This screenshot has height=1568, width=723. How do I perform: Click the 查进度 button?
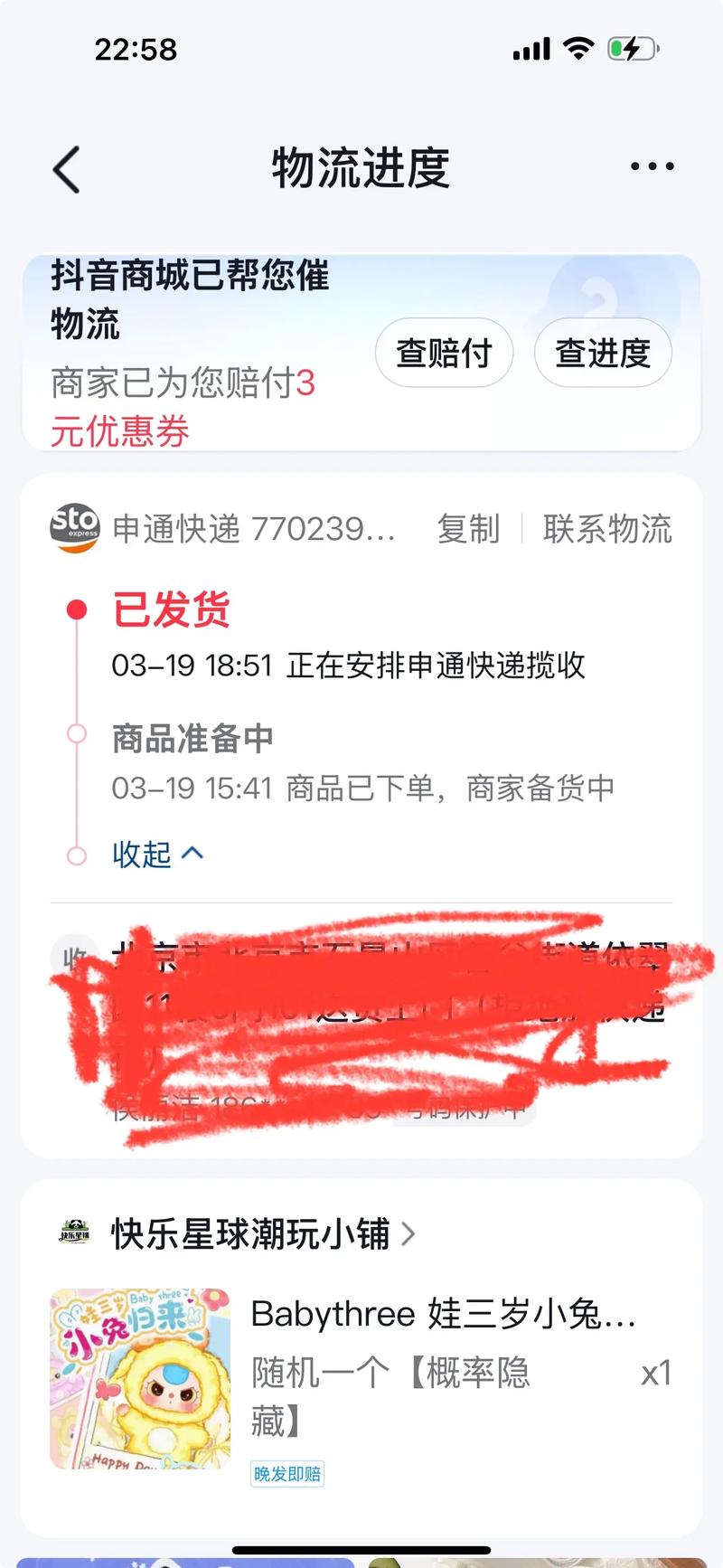click(x=603, y=354)
